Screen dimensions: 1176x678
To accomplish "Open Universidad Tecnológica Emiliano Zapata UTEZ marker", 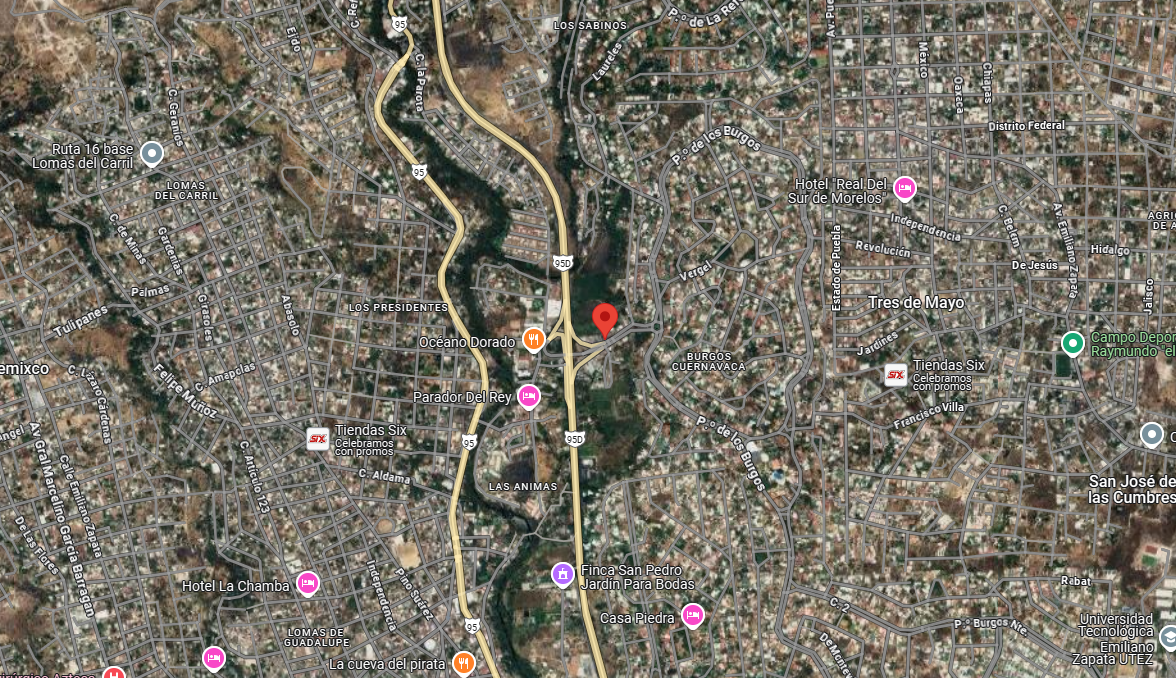I will tap(1167, 637).
